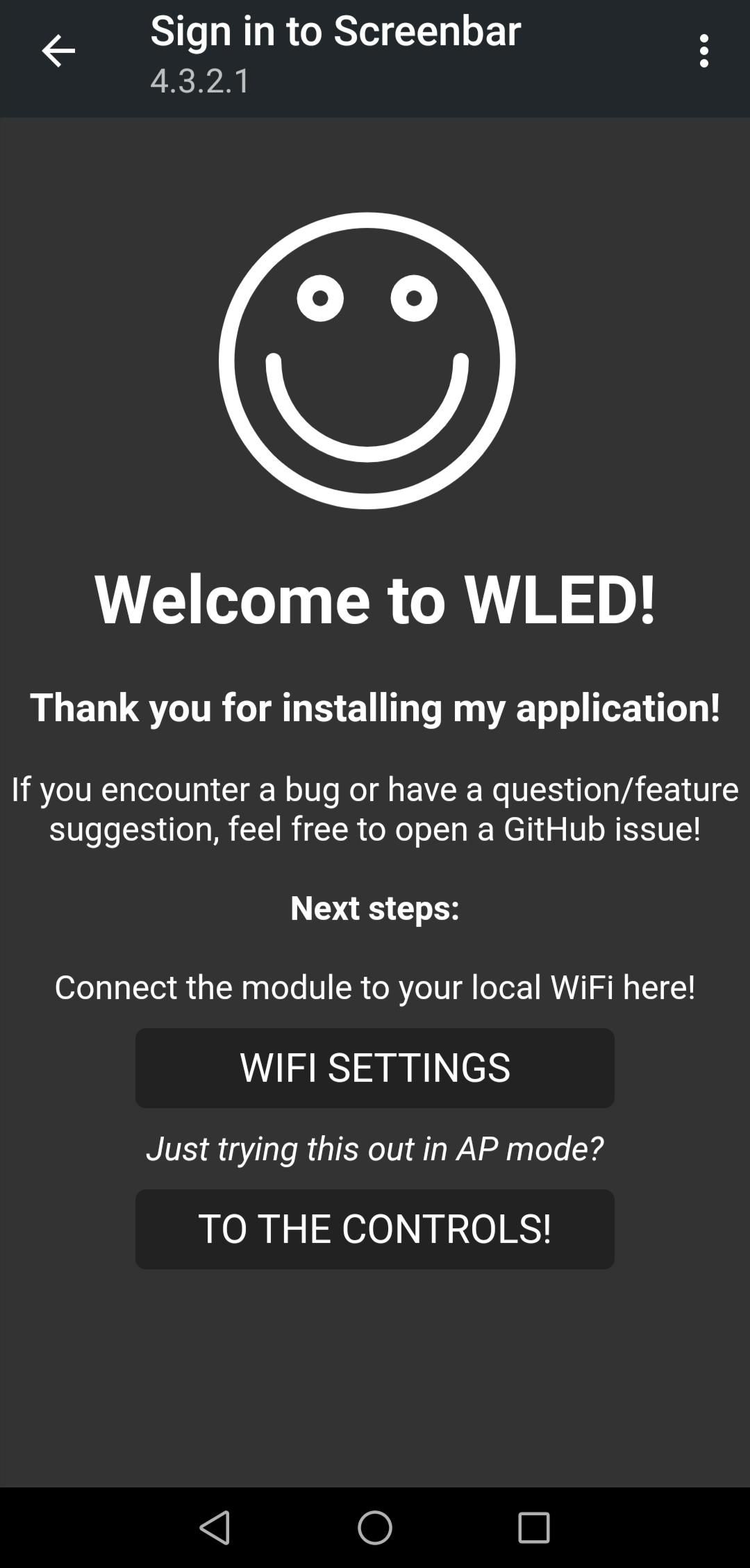Screen dimensions: 750x1568
Task: Tap the Next steps label
Action: (375, 907)
